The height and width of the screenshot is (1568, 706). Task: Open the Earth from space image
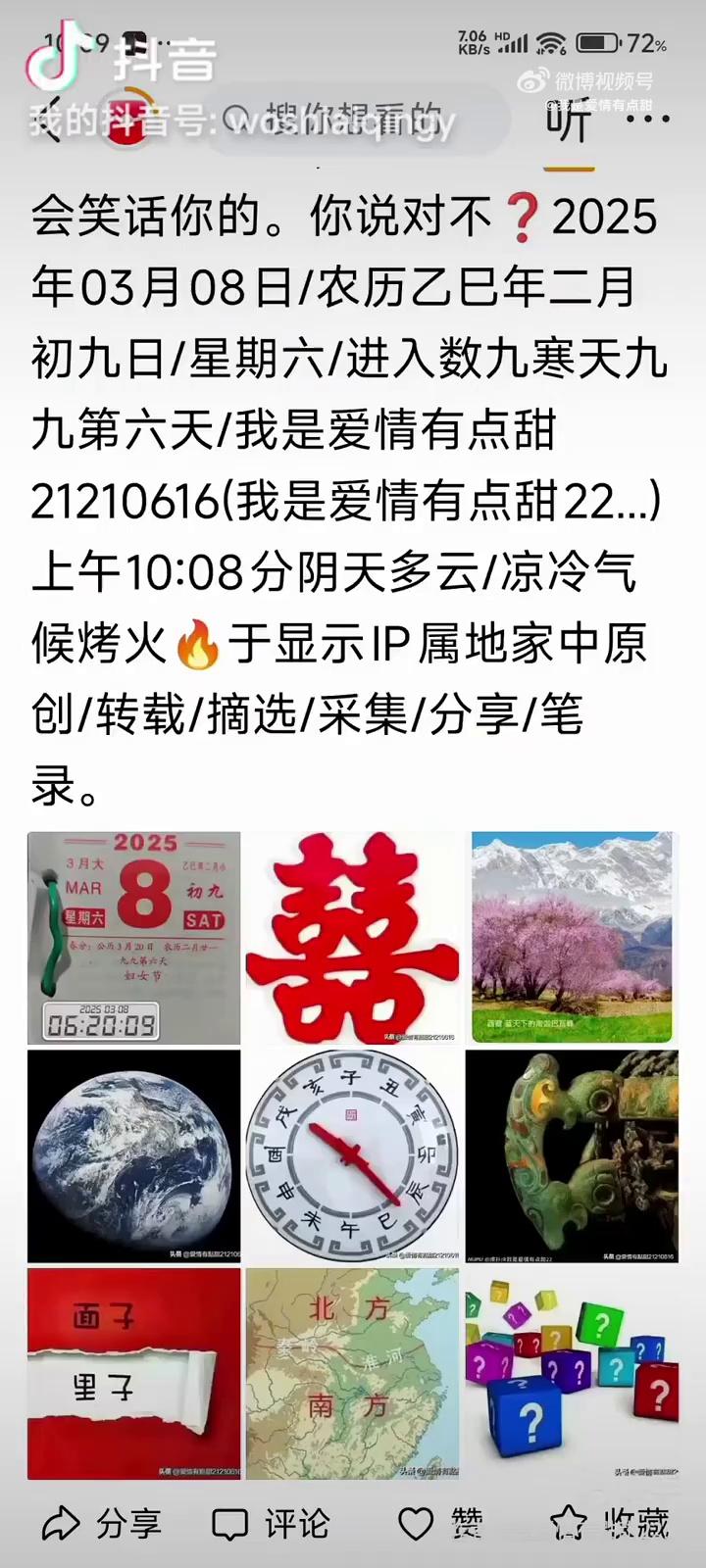coord(134,1156)
